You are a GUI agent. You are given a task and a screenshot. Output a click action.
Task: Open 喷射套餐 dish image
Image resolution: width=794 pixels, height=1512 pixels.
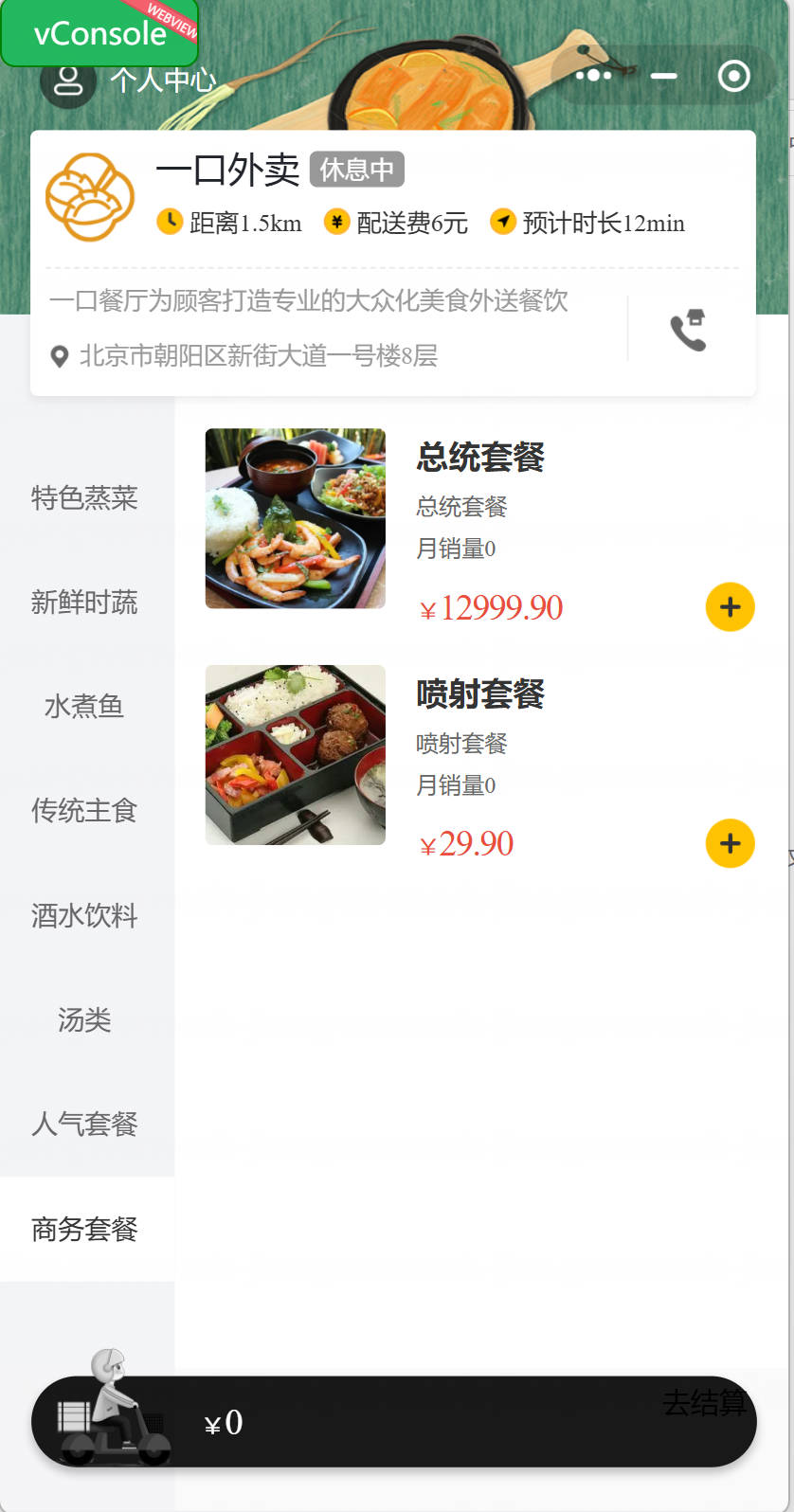coord(296,755)
